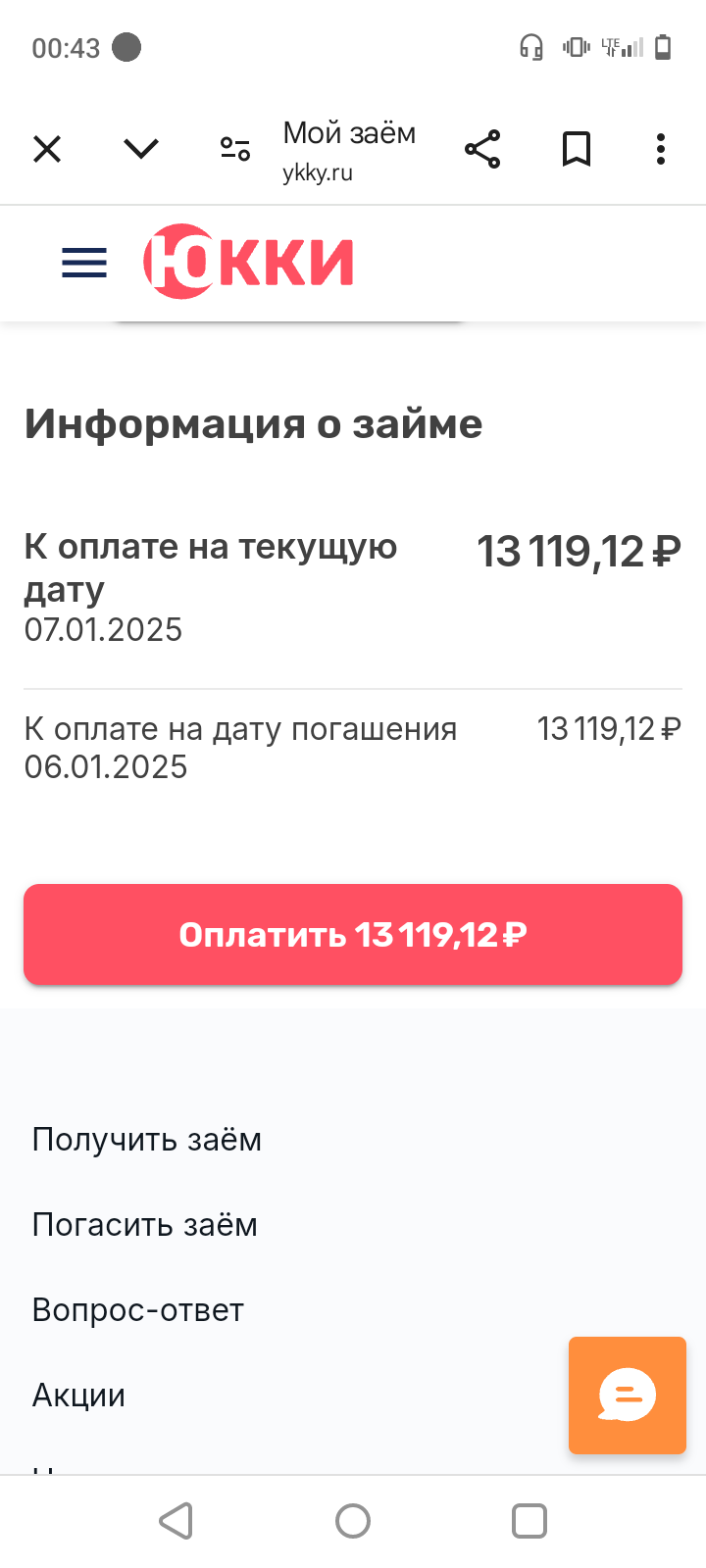Open the Получить заём link
This screenshot has height=1568, width=706.
[x=146, y=1139]
